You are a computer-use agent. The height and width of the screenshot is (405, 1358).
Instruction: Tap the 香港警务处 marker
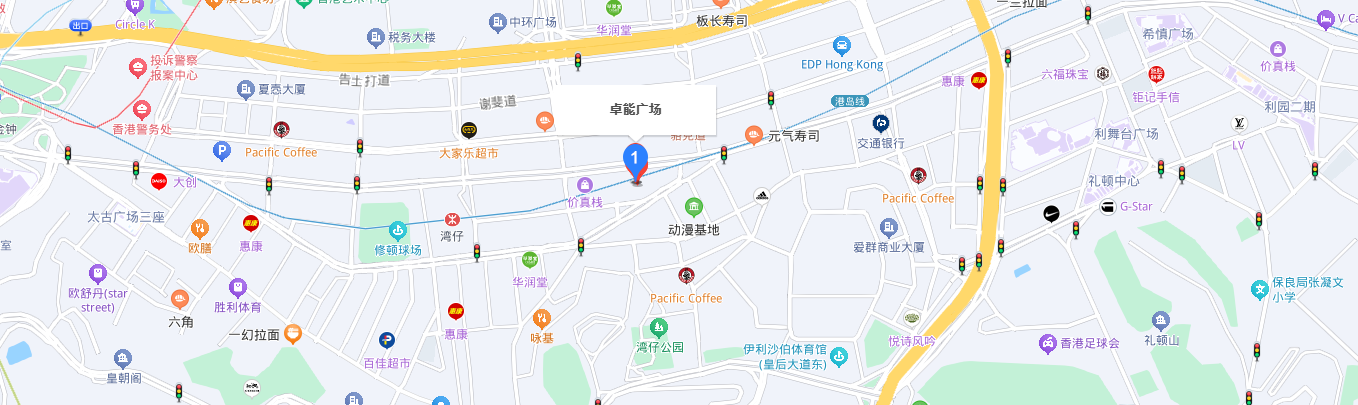coord(141,109)
